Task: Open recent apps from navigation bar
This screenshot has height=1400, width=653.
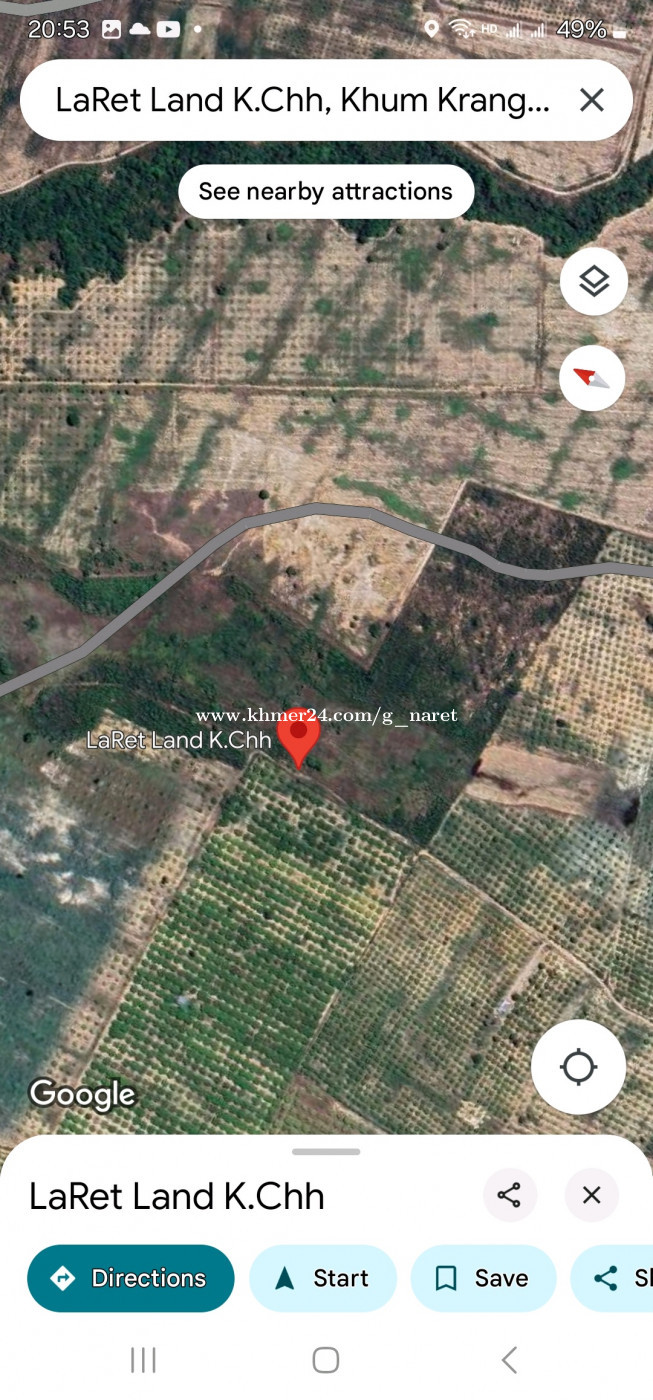Action: tap(144, 1360)
